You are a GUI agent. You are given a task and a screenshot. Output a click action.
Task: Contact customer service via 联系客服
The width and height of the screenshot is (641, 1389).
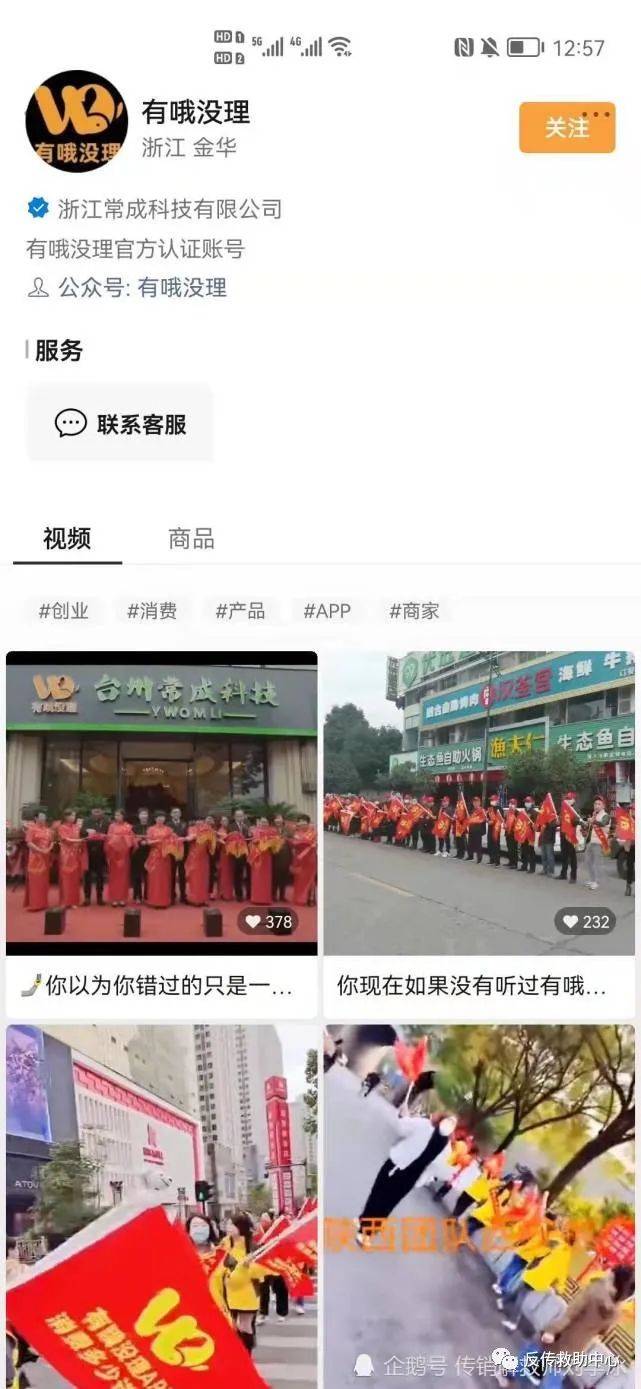(120, 424)
